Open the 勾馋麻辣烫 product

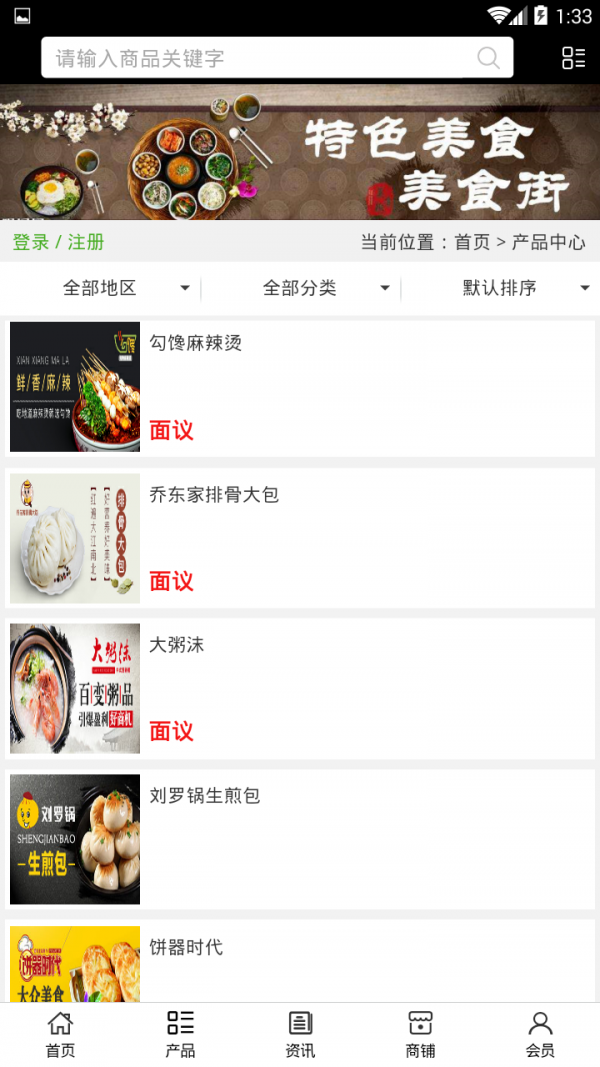[300, 387]
